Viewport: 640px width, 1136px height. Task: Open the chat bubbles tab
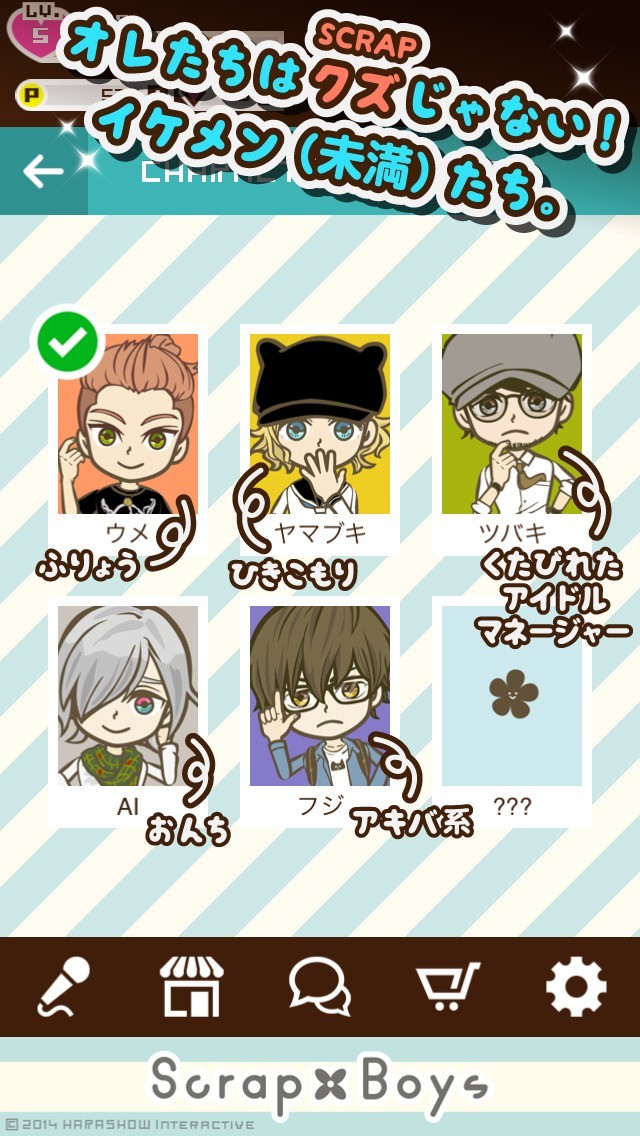coord(320,986)
